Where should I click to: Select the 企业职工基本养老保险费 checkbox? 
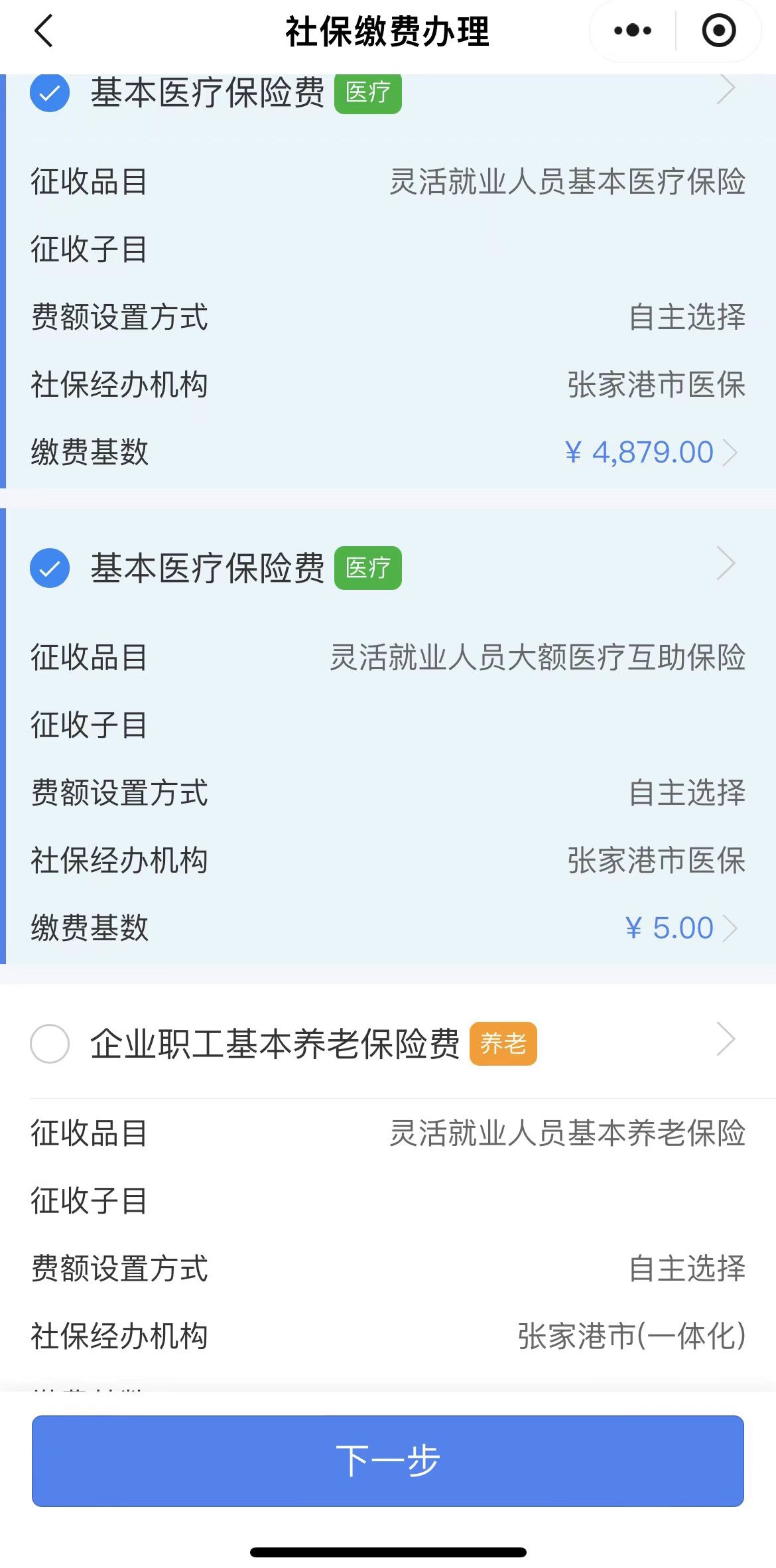tap(50, 1044)
